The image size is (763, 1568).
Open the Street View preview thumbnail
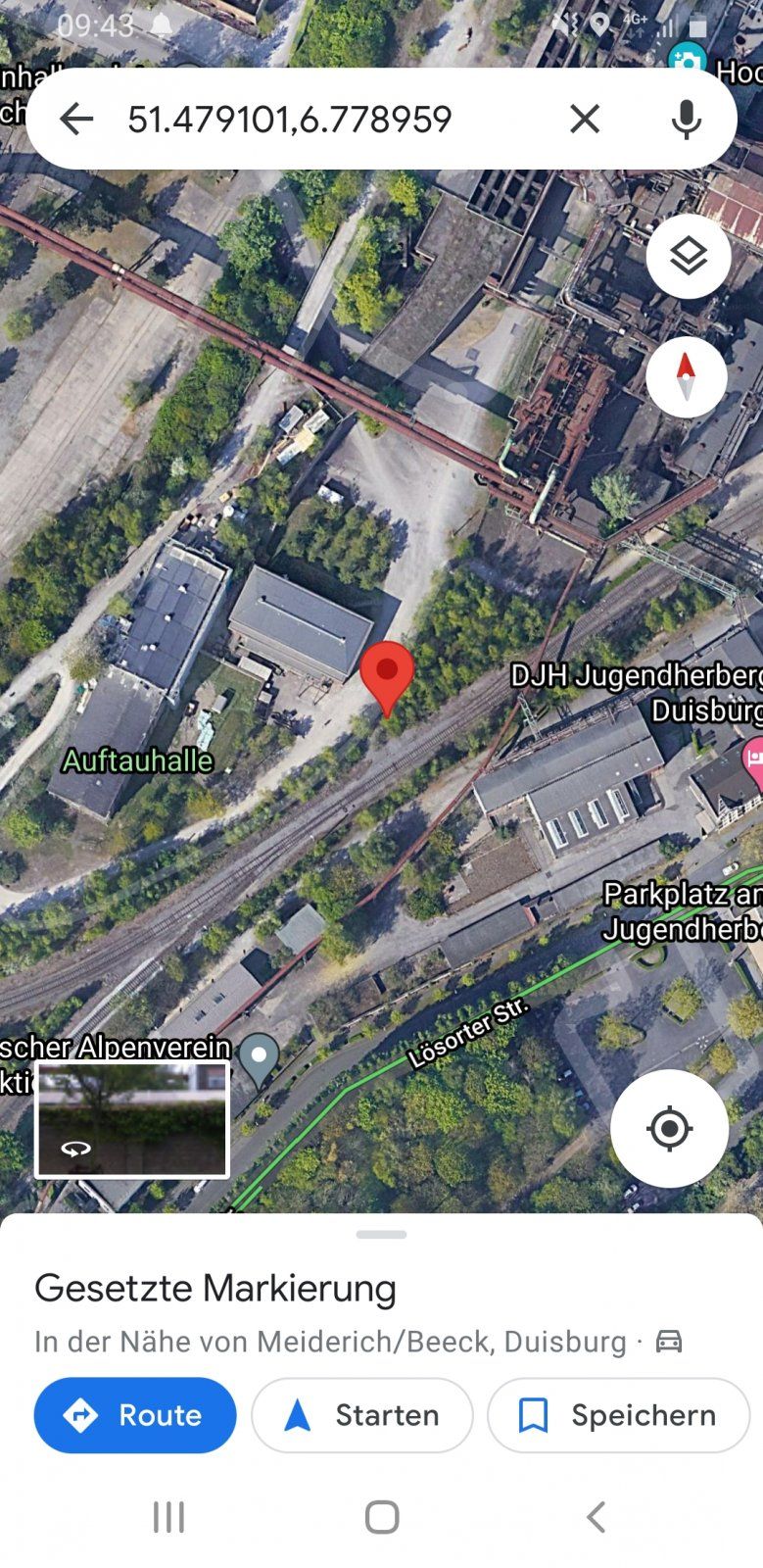pos(132,1119)
